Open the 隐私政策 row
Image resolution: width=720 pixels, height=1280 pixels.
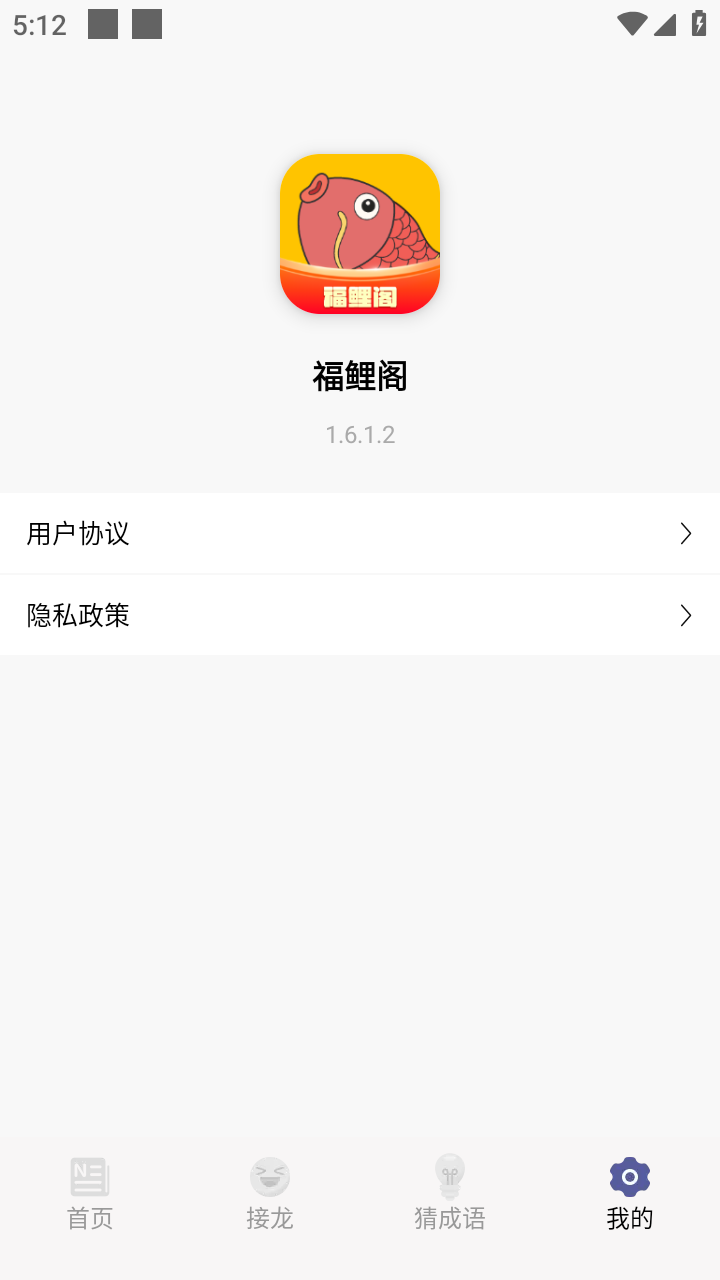(x=360, y=615)
